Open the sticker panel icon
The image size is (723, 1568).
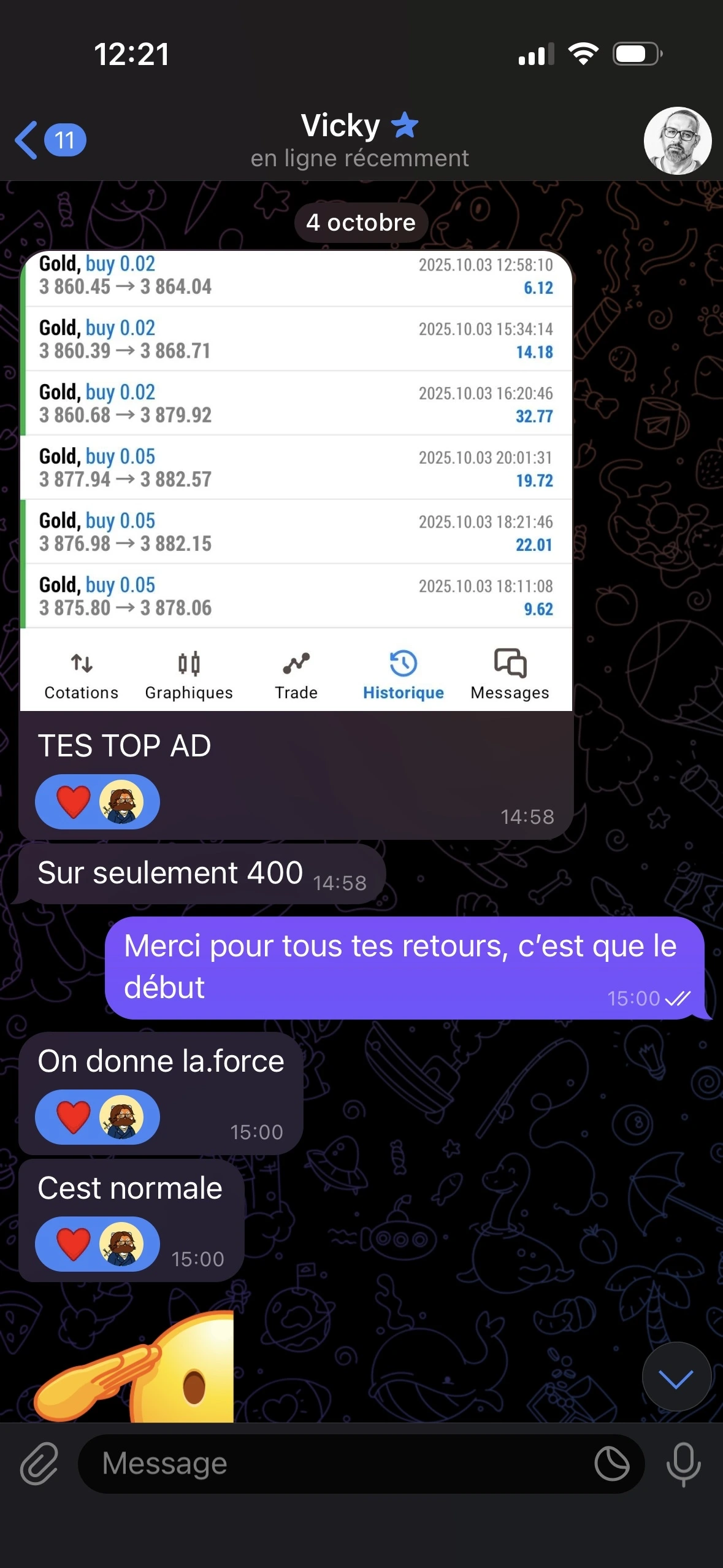click(611, 1463)
